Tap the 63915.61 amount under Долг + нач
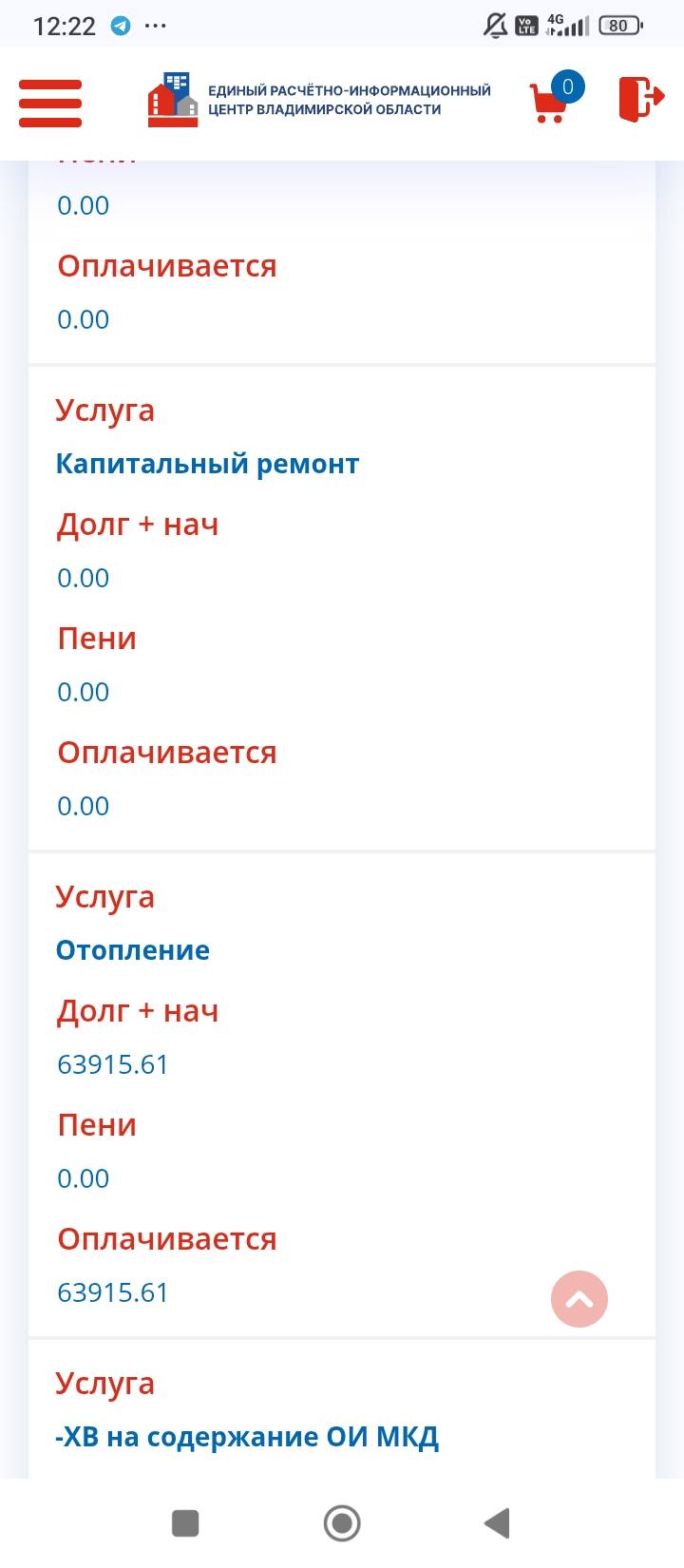Image resolution: width=684 pixels, height=1568 pixels. click(x=113, y=1063)
